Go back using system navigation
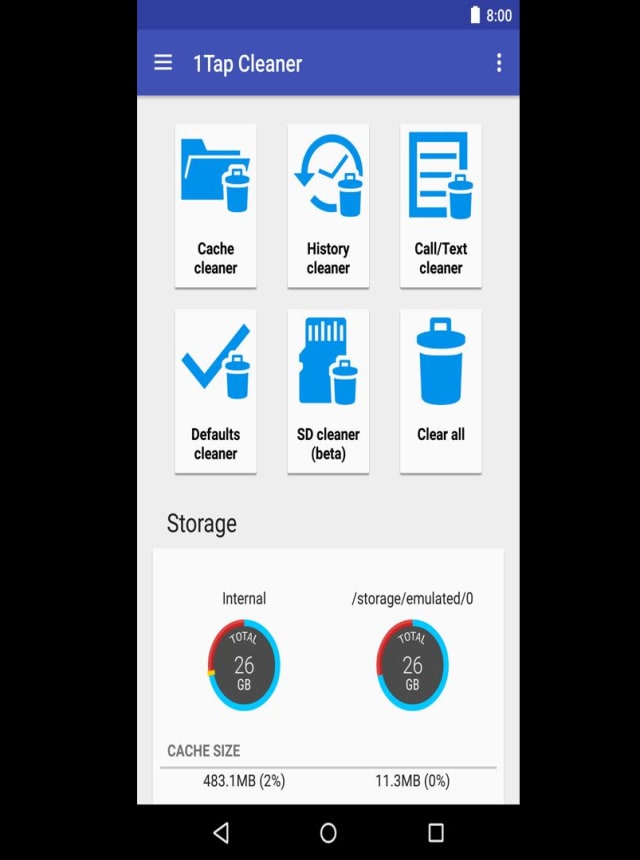The image size is (640, 860). coord(221,832)
